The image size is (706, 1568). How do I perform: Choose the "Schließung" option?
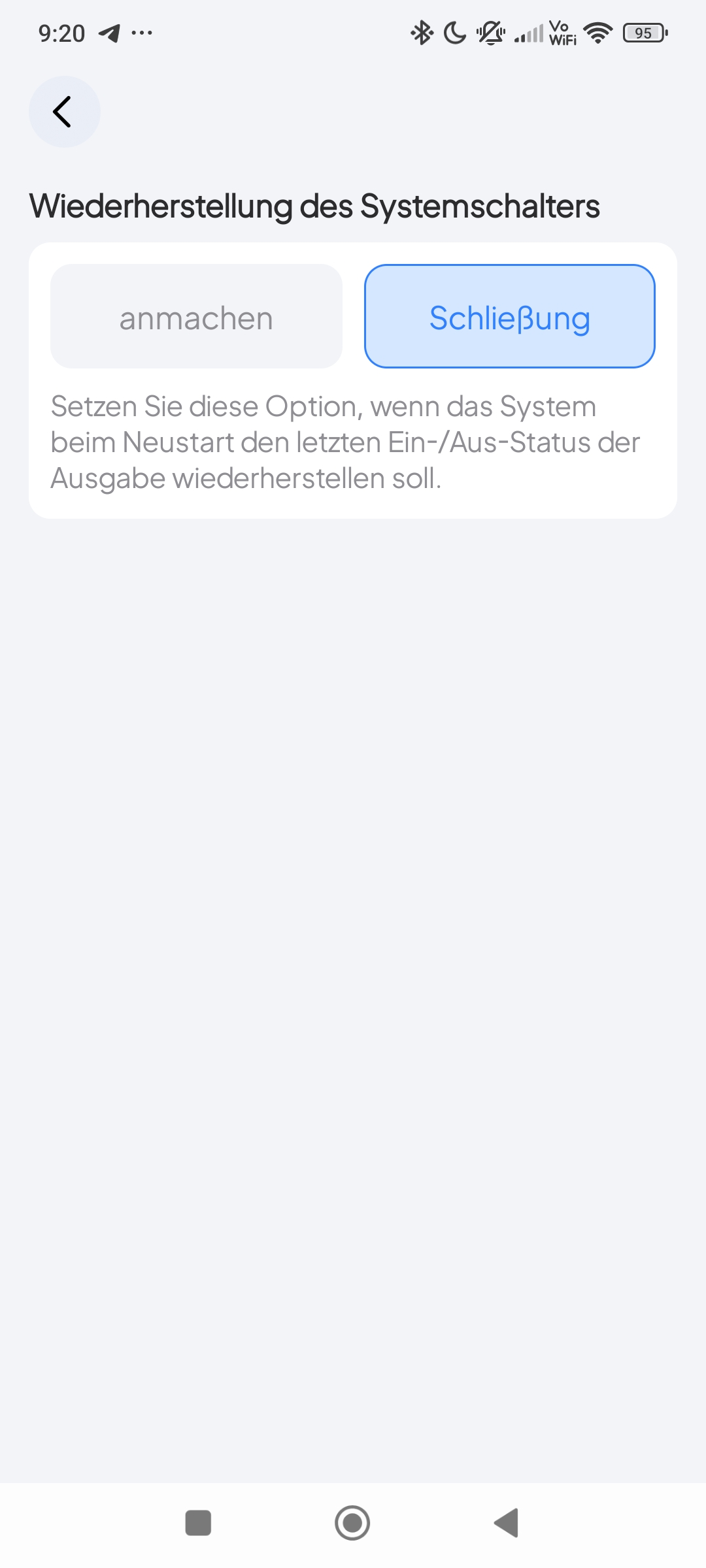click(509, 317)
